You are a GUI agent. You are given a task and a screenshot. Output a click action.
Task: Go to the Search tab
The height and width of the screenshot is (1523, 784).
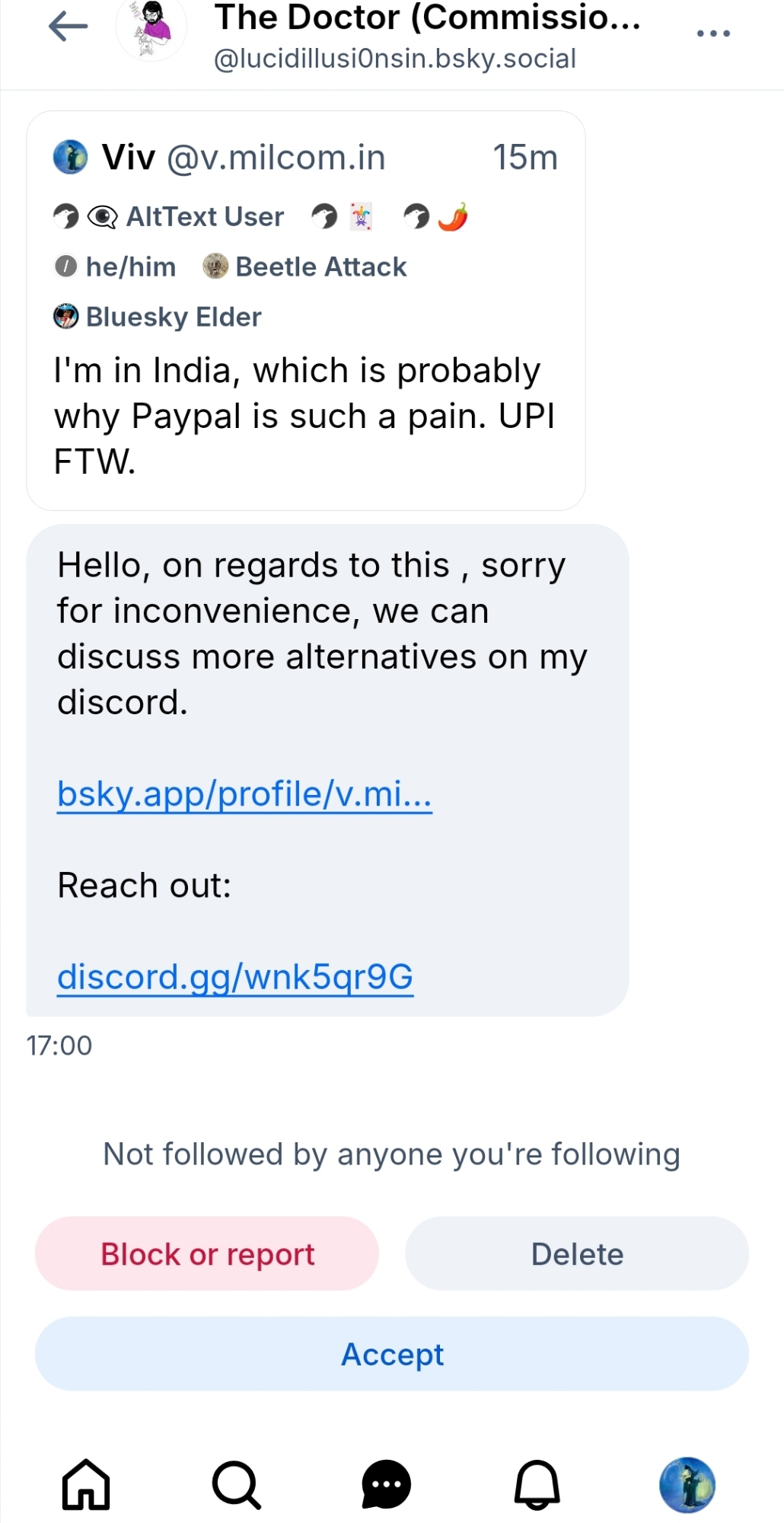click(x=236, y=1484)
